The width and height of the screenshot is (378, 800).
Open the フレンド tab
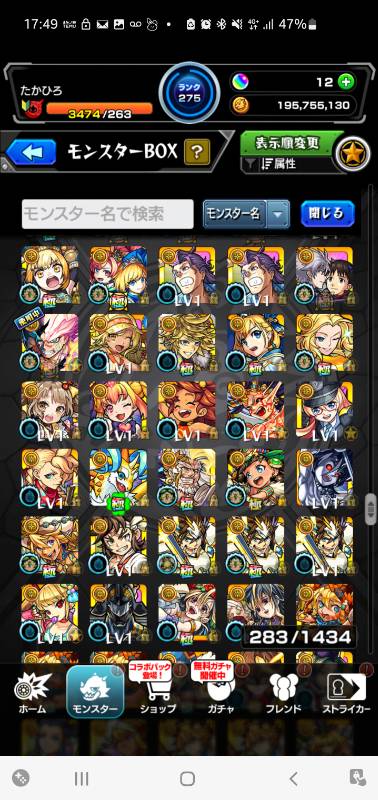click(283, 693)
